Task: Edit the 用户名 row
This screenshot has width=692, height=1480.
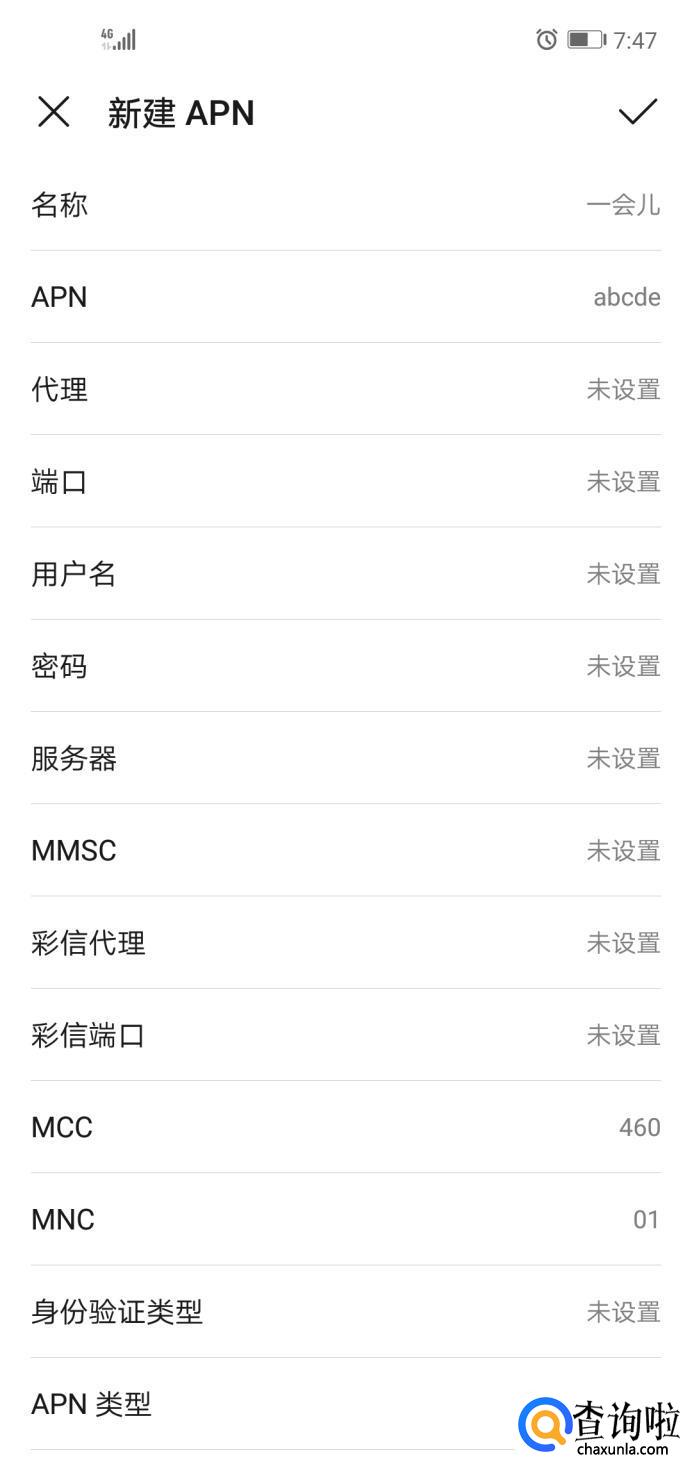Action: [x=345, y=574]
